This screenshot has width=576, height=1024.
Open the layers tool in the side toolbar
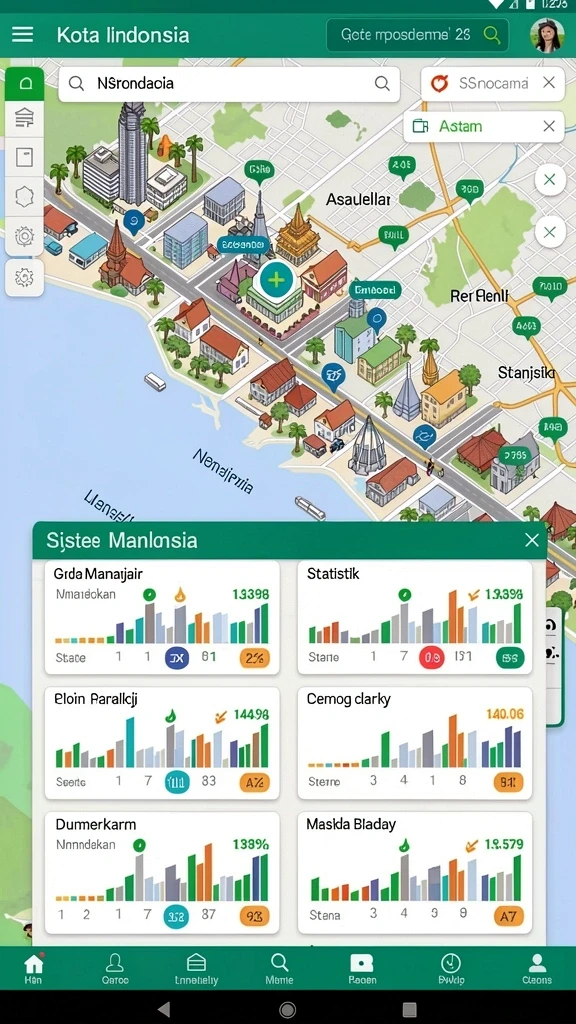tap(25, 119)
